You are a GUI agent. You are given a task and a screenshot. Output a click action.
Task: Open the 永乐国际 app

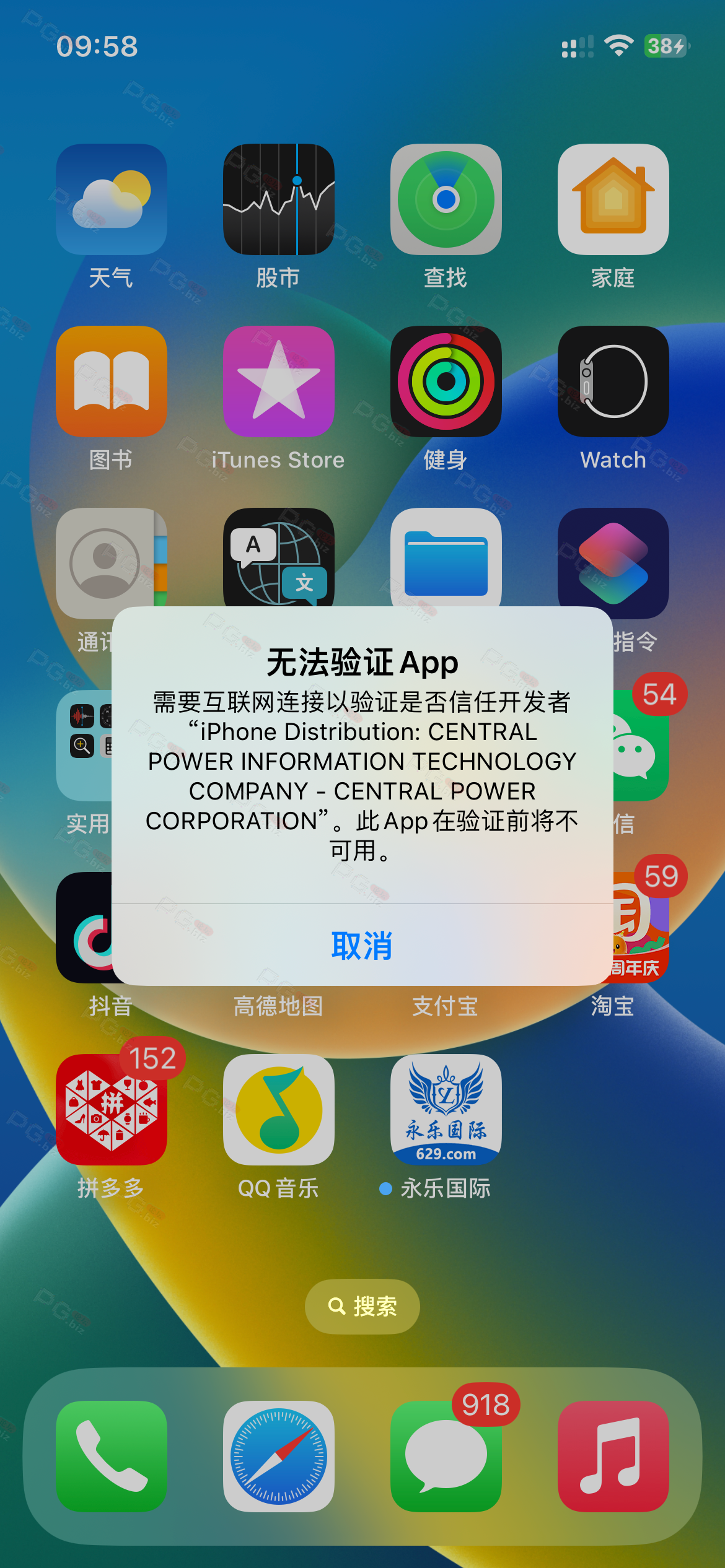(x=446, y=1110)
